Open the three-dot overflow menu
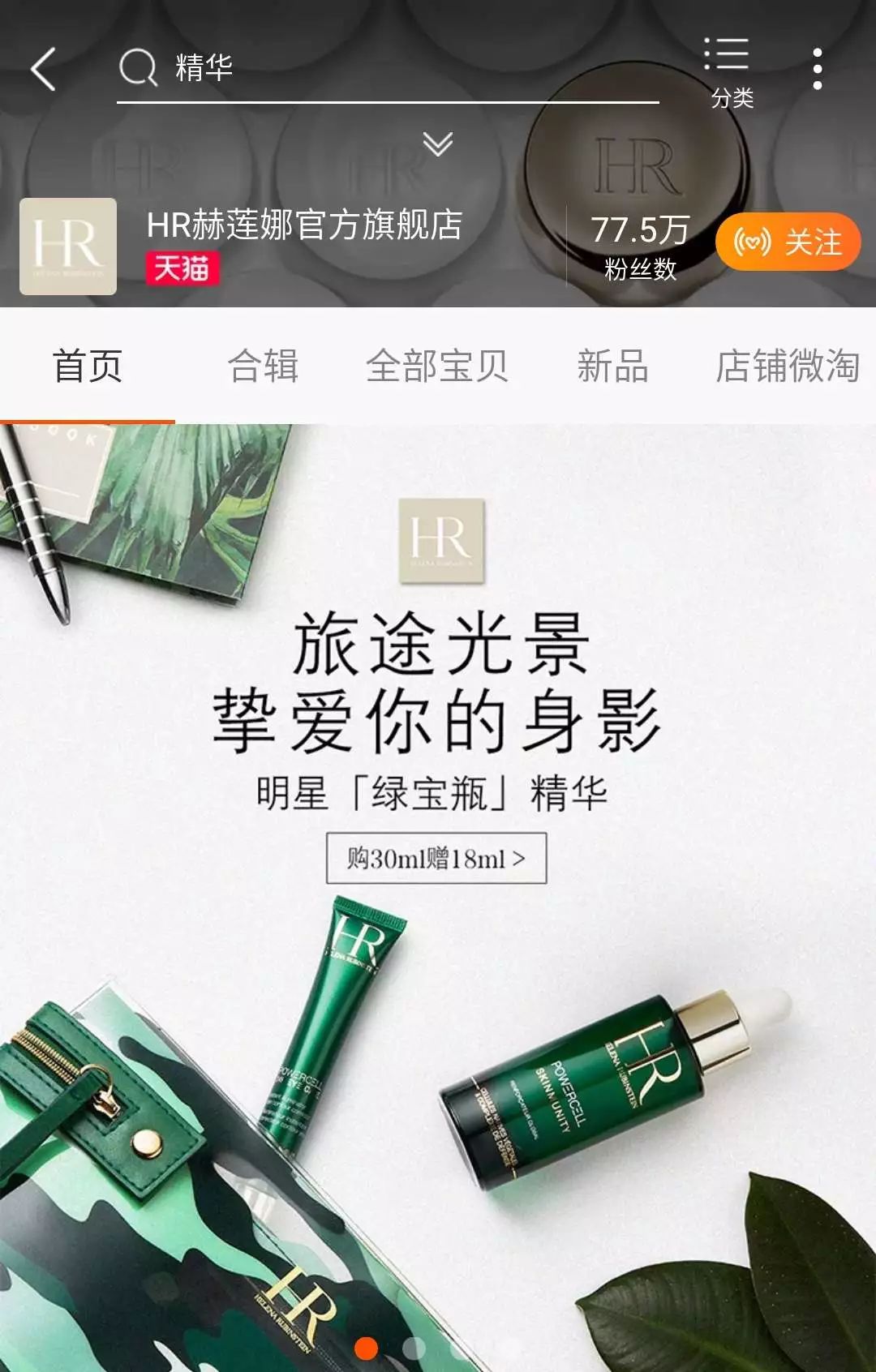876x1372 pixels. click(x=817, y=69)
